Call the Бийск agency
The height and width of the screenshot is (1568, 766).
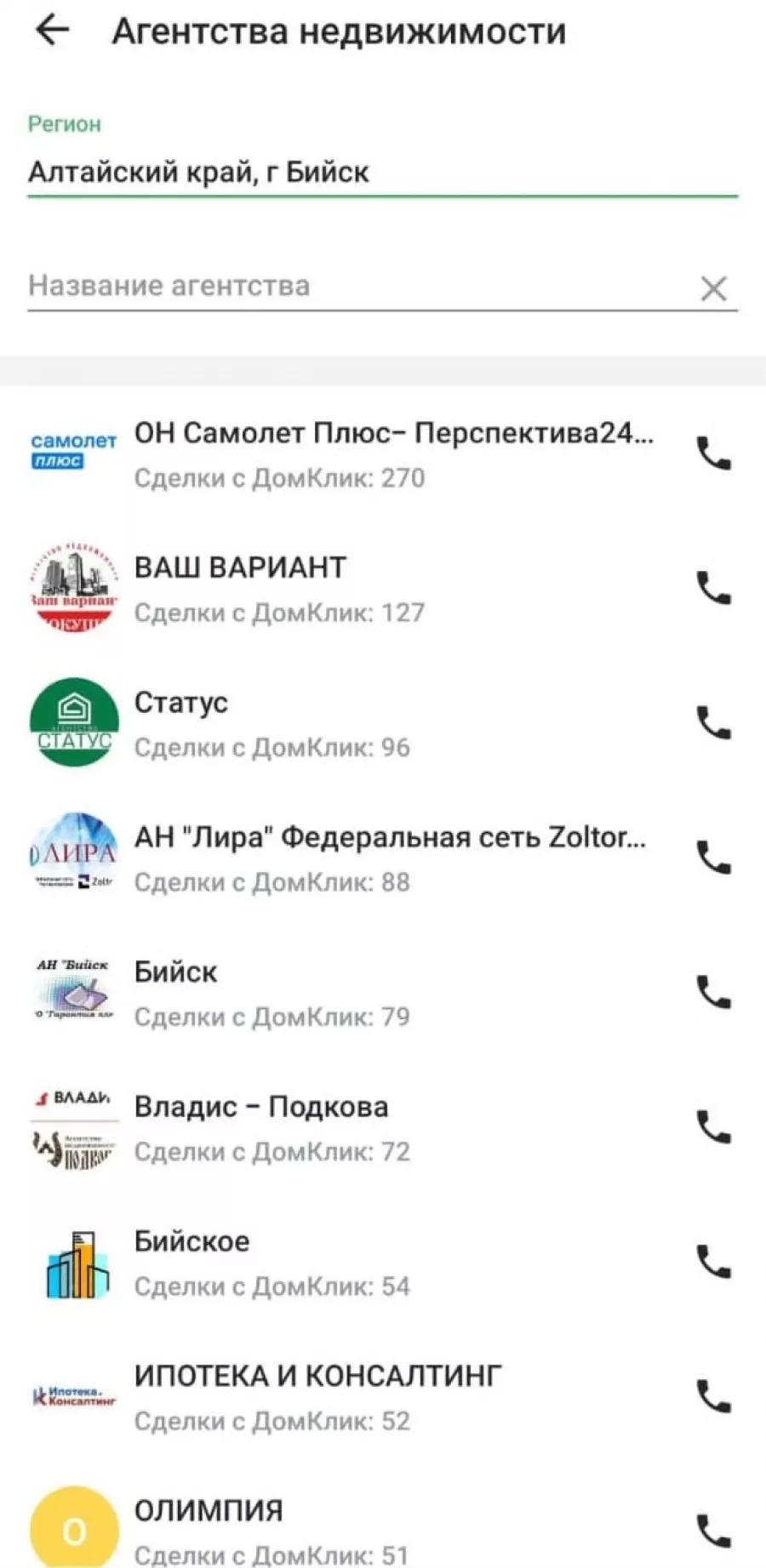tap(713, 992)
